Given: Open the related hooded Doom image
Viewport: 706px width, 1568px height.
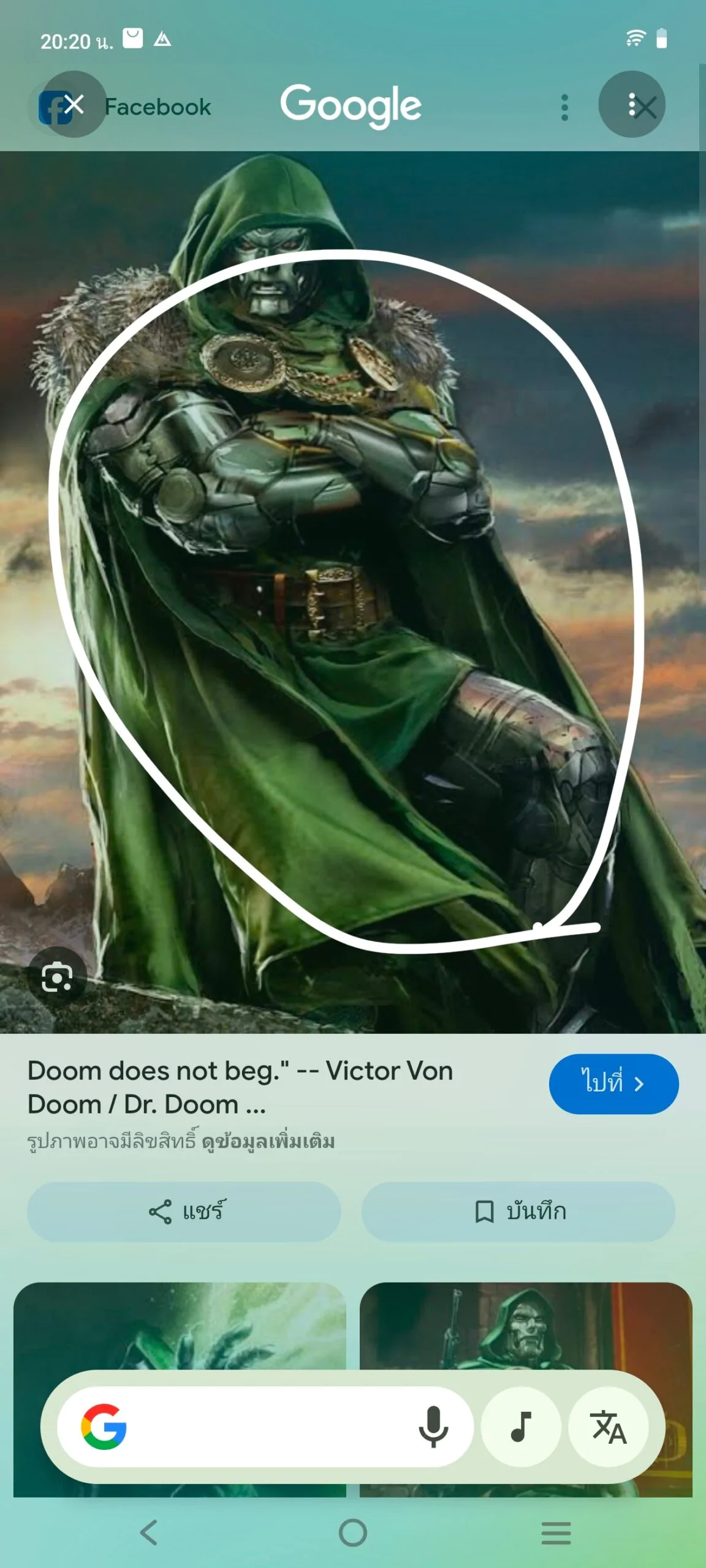Looking at the screenshot, I should [526, 1324].
